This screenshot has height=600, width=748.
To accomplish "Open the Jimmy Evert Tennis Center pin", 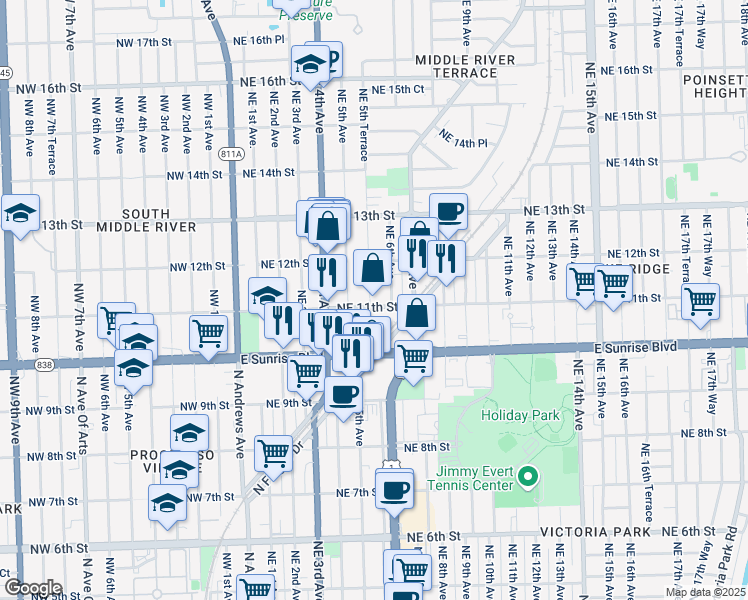I will coord(527,476).
